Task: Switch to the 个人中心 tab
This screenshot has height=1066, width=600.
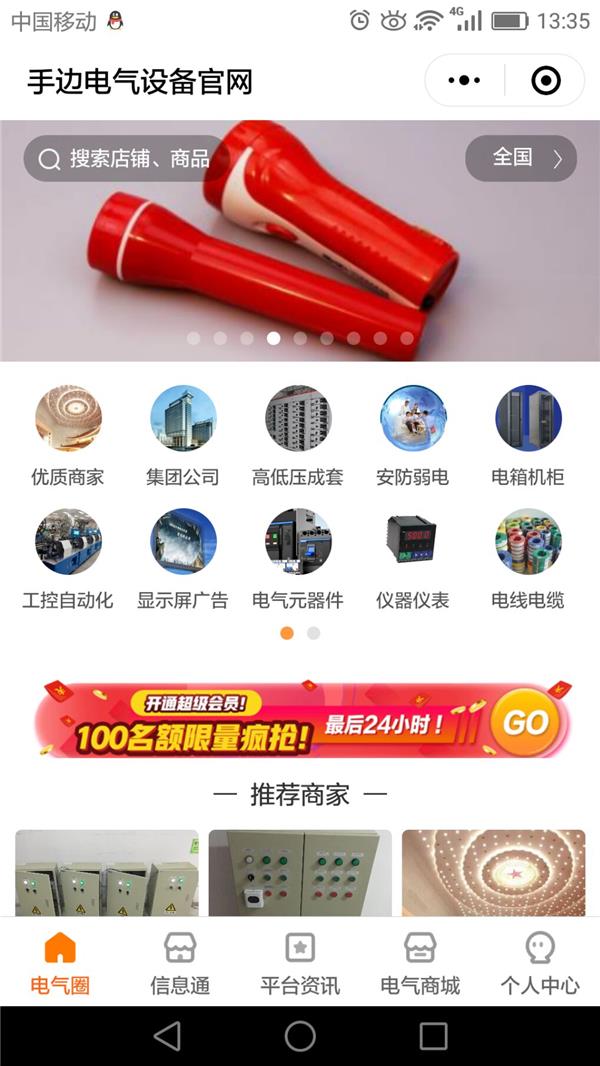Action: point(540,962)
